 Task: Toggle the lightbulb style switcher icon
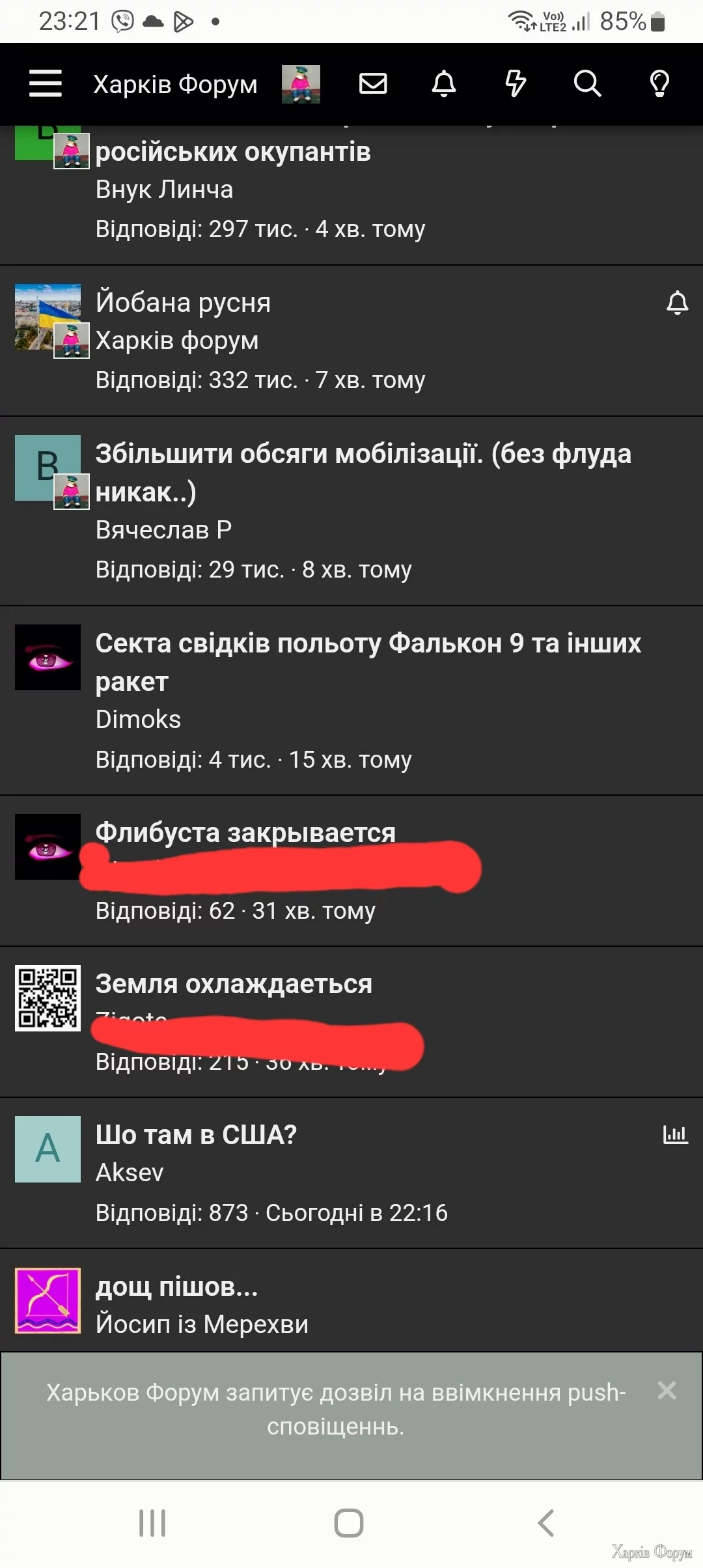click(659, 83)
